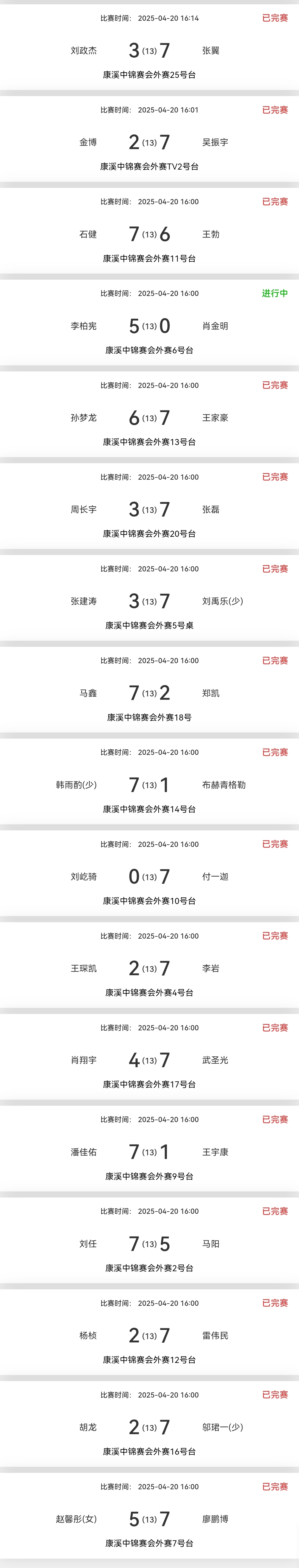The image size is (299, 1568).
Task: Select the 孙梦龙 vs 王家豪 match card
Action: [149, 418]
